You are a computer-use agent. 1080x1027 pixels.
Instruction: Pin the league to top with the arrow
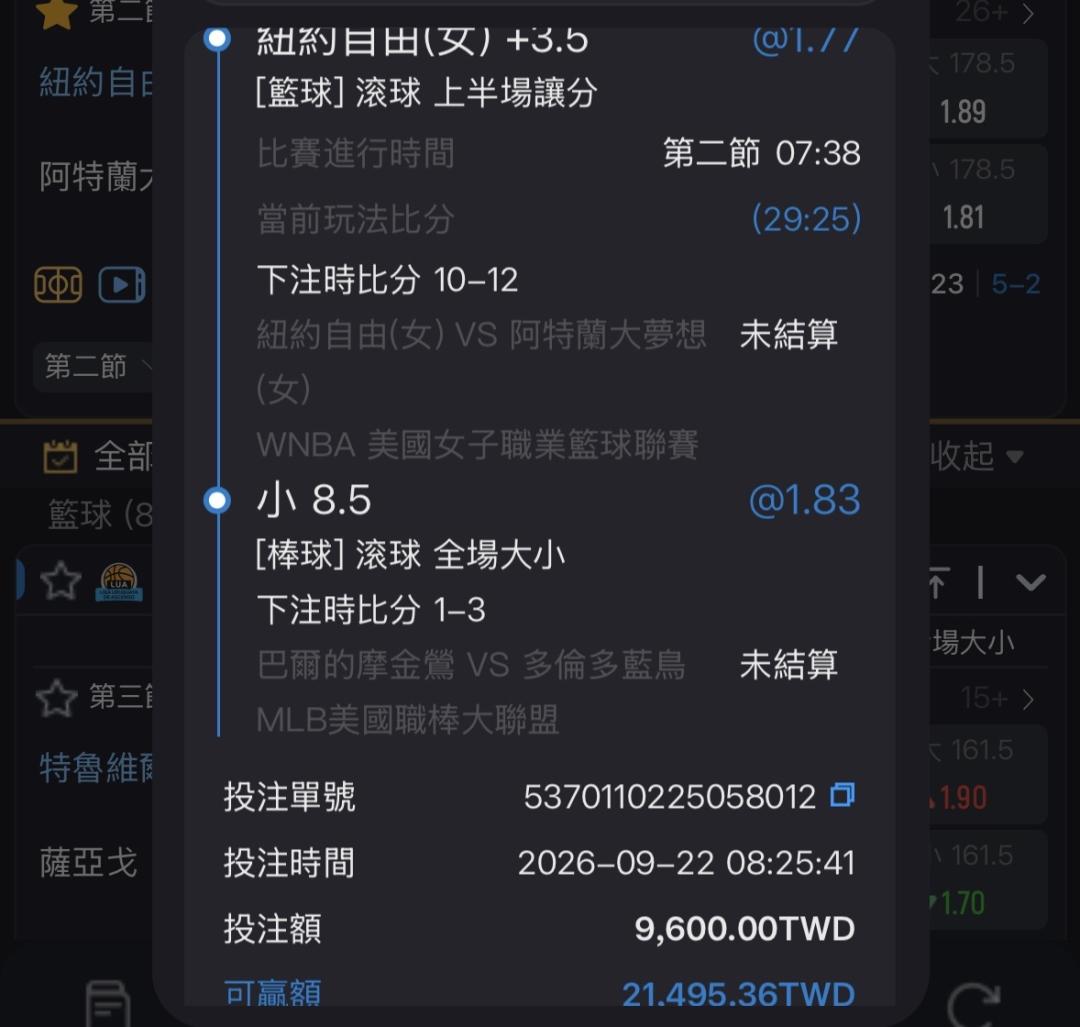pyautogui.click(x=939, y=583)
